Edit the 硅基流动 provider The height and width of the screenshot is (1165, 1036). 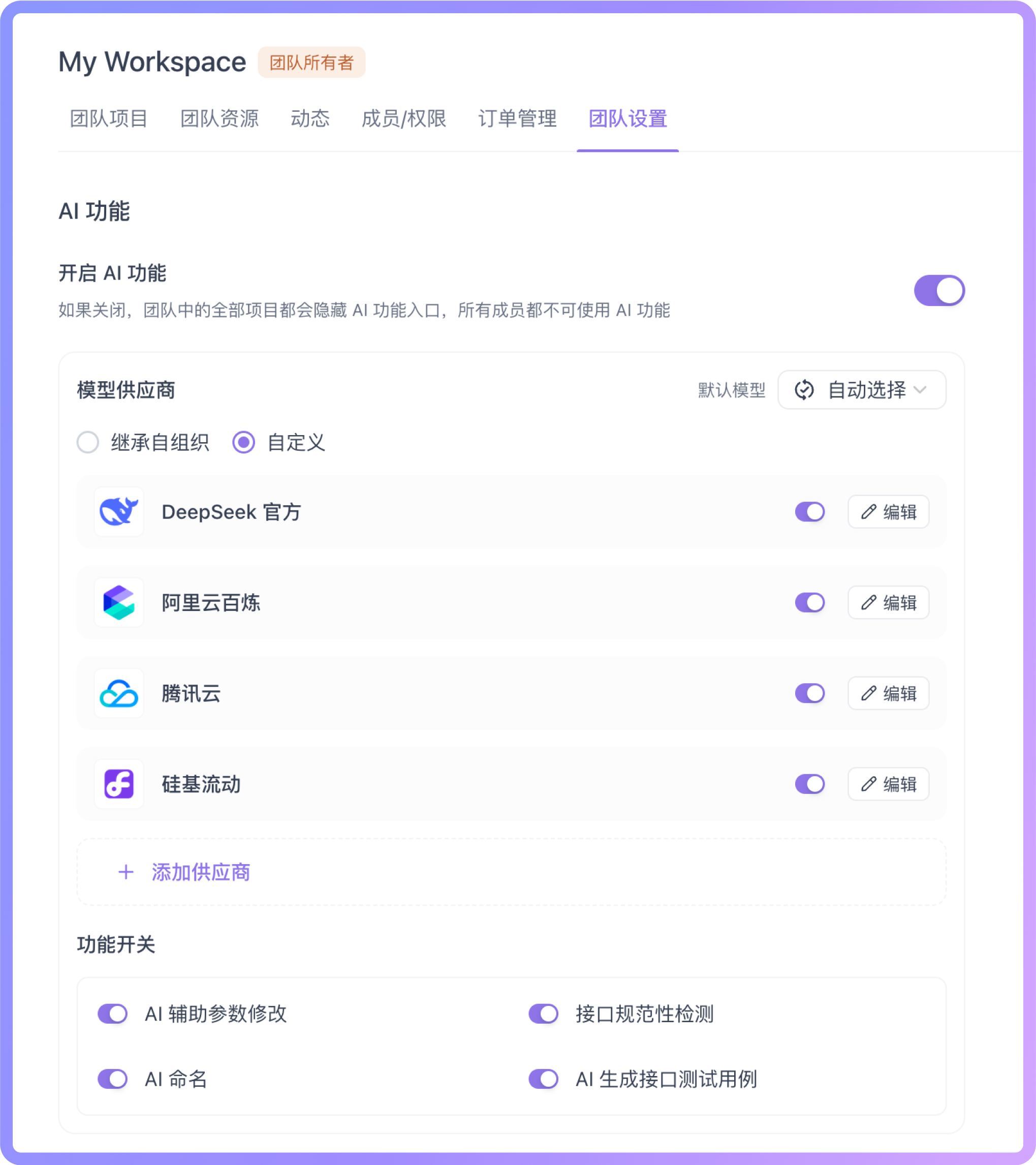tap(888, 784)
